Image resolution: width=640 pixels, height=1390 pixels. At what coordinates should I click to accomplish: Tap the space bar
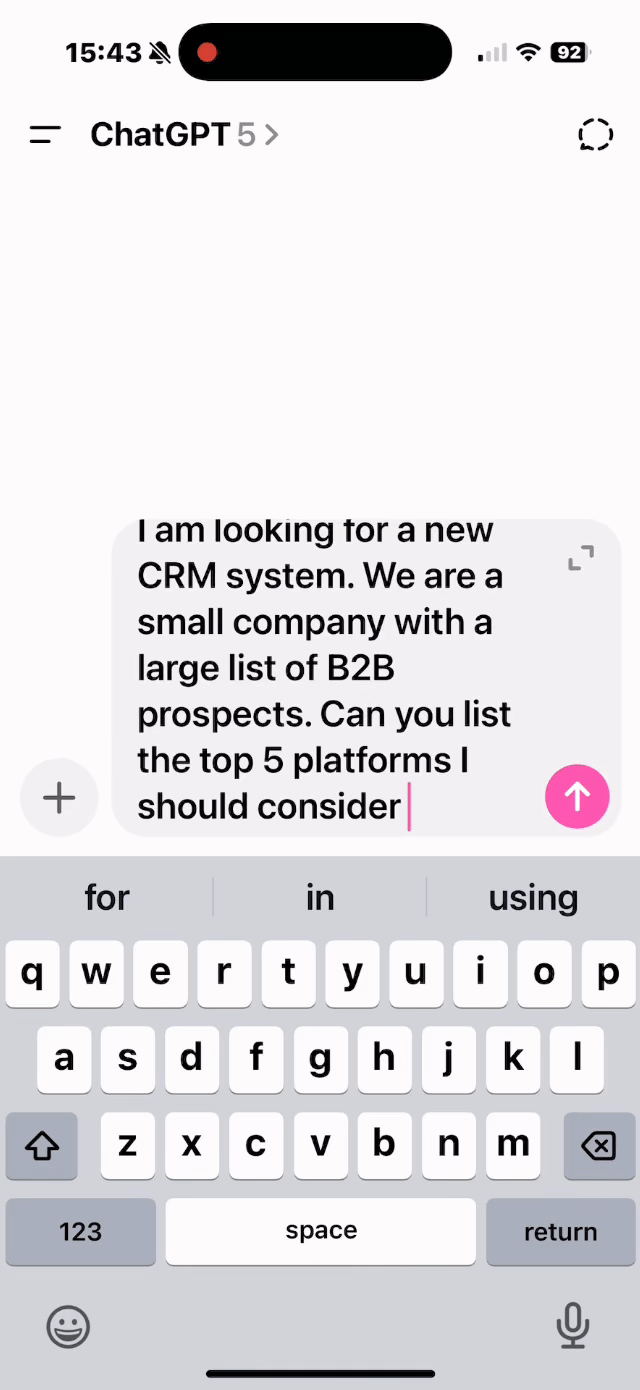(x=320, y=1231)
